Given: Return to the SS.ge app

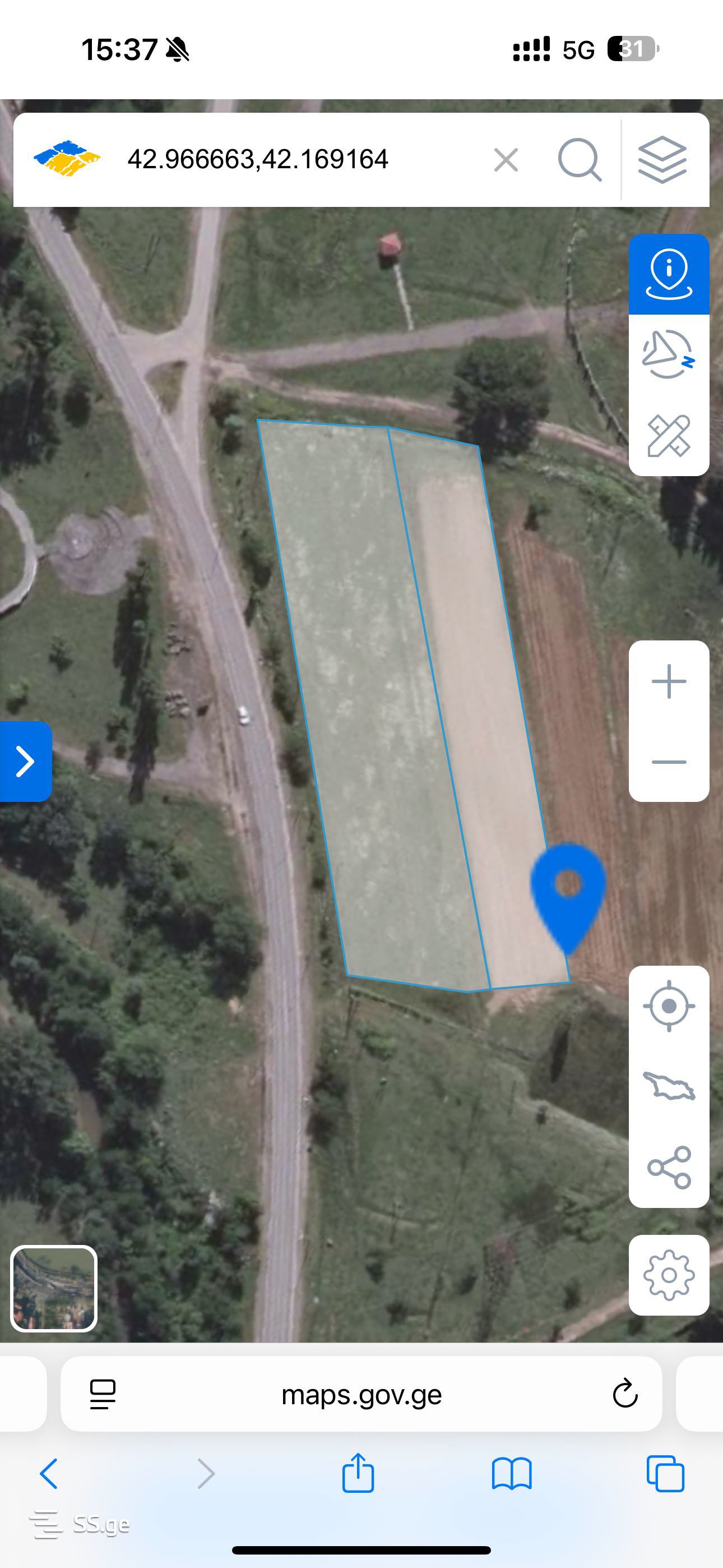Looking at the screenshot, I should point(79,1525).
